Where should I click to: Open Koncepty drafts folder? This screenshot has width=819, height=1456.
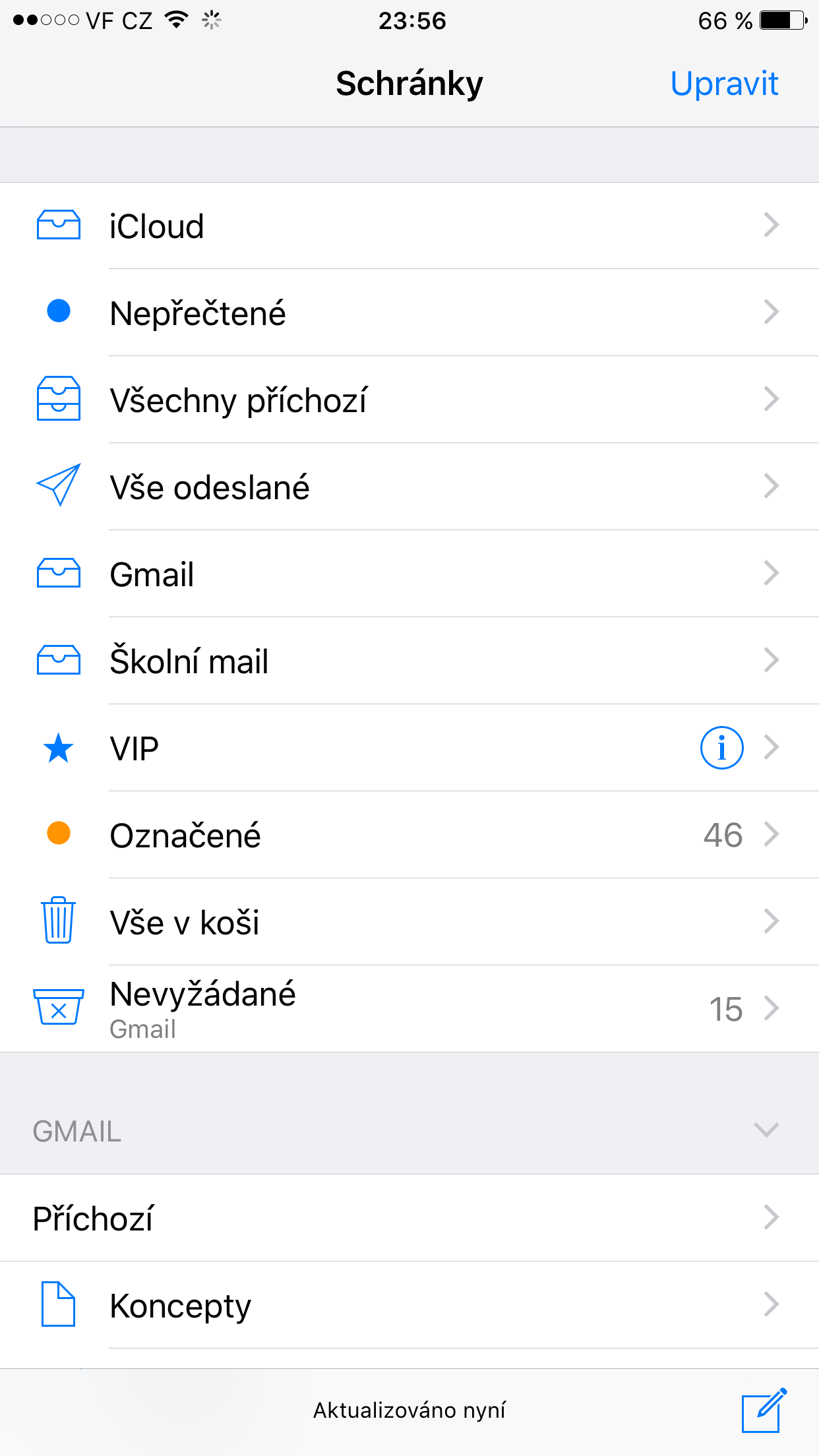click(x=409, y=1305)
